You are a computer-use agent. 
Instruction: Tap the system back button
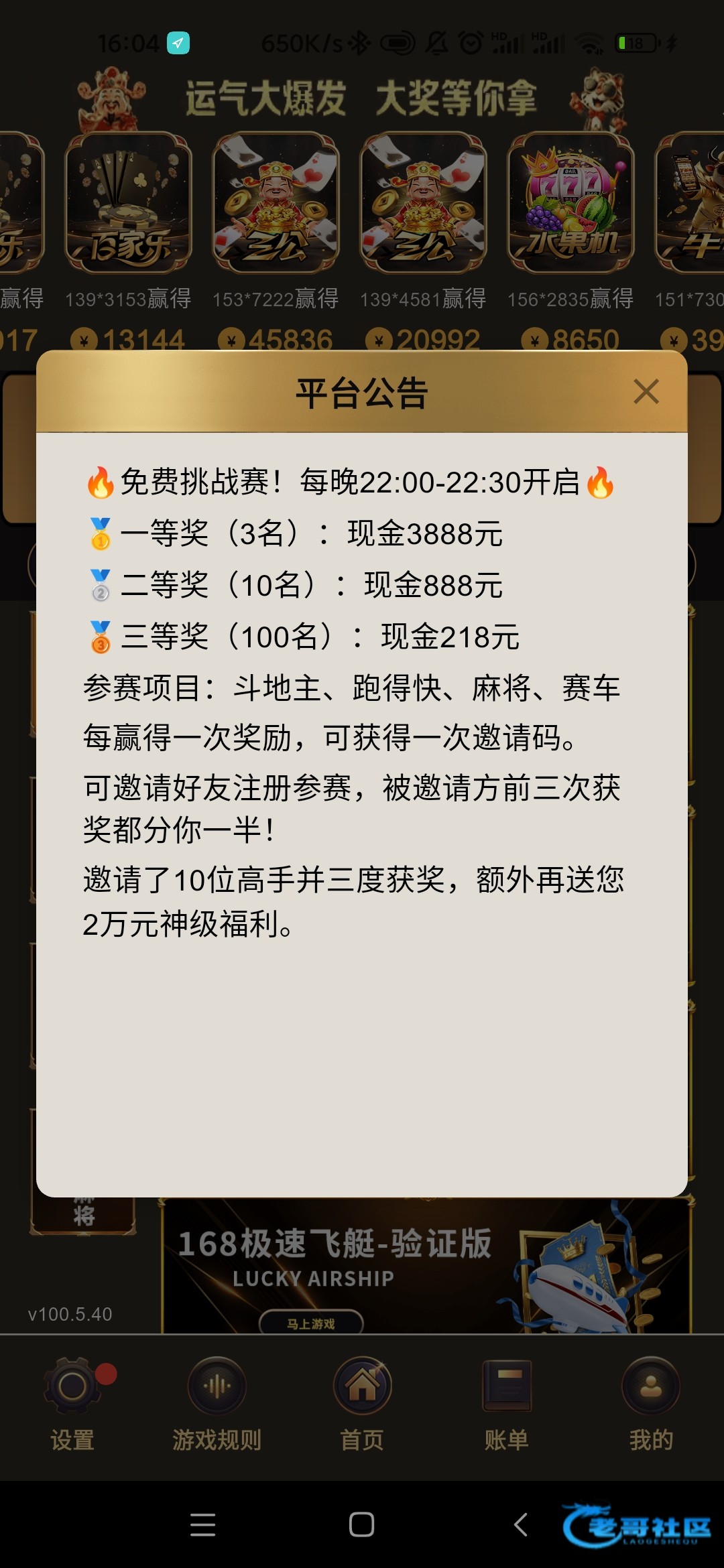click(x=521, y=1524)
